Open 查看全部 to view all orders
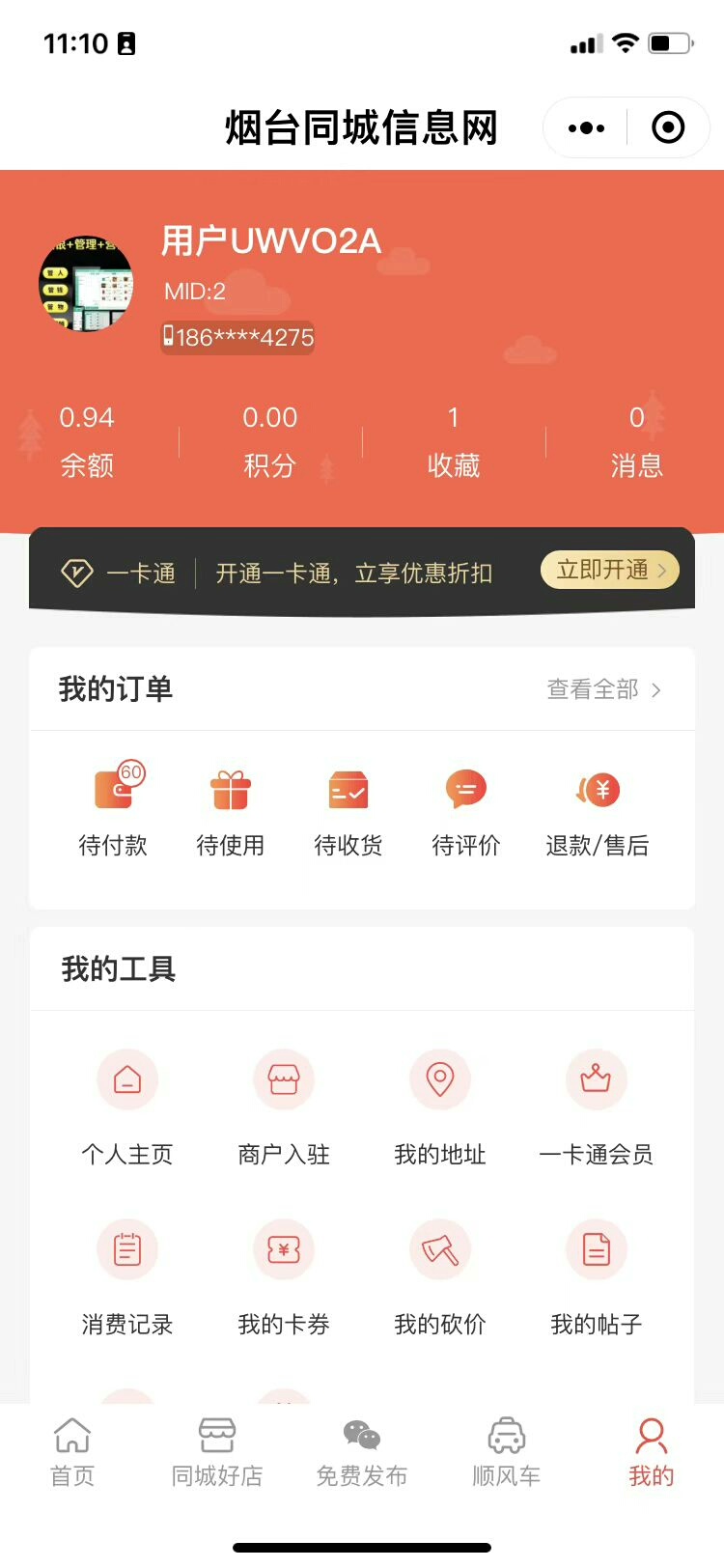This screenshot has width=724, height=1568. [603, 689]
